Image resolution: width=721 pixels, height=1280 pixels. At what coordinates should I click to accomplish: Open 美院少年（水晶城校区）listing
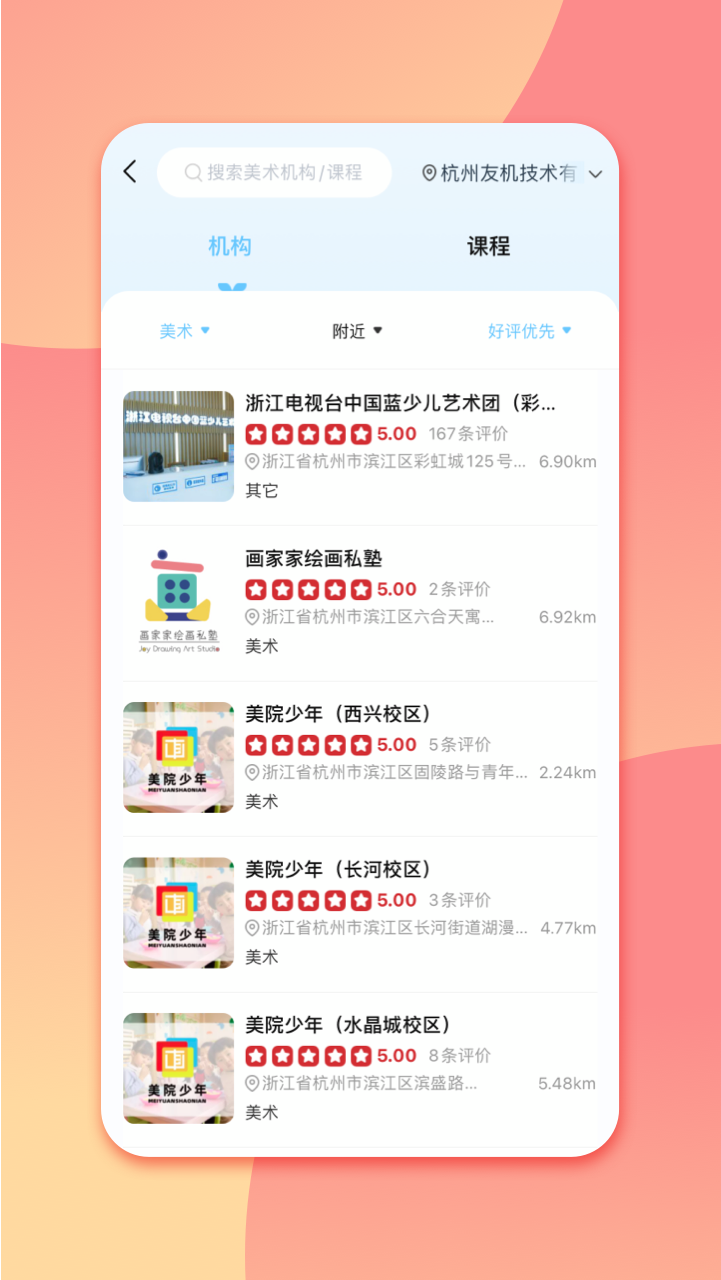tap(352, 1025)
